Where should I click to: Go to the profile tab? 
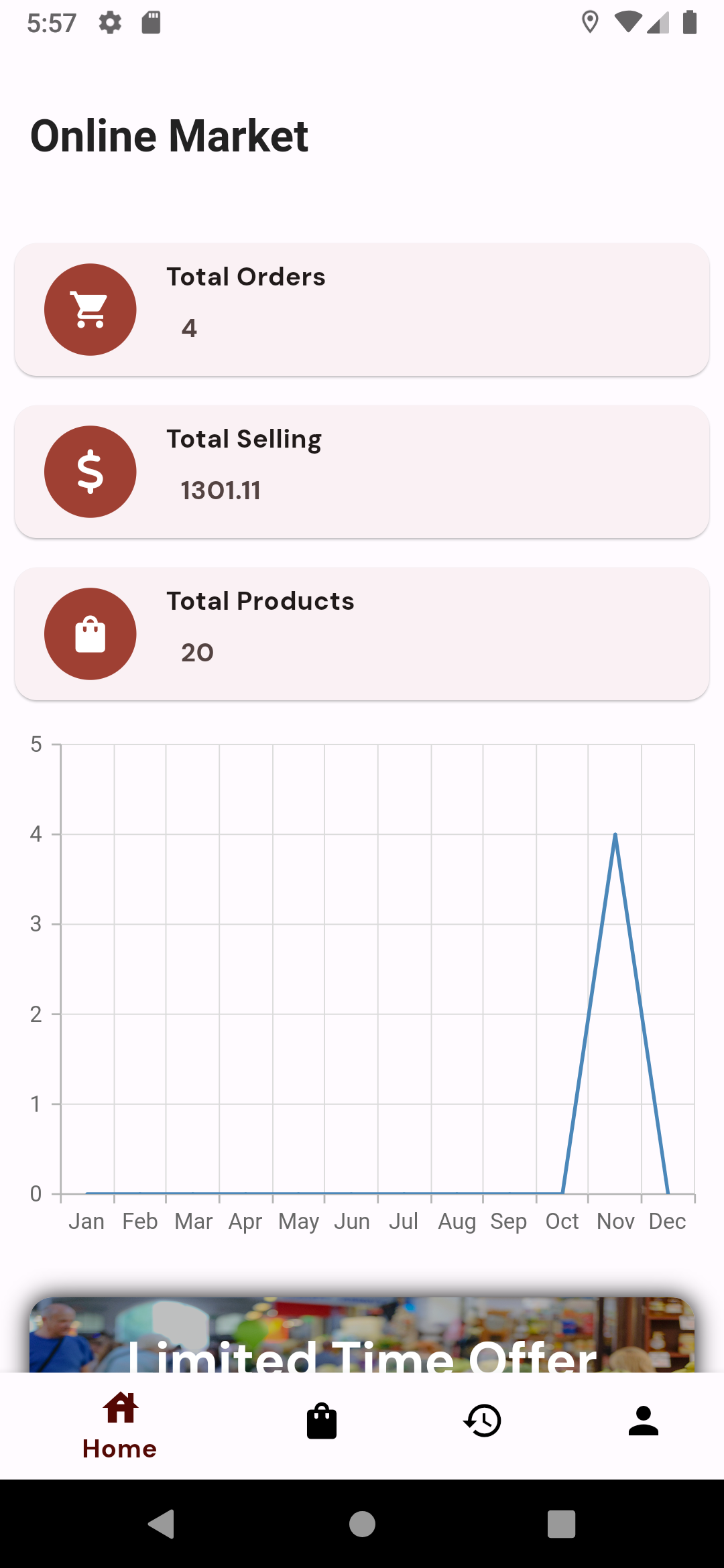point(644,1421)
